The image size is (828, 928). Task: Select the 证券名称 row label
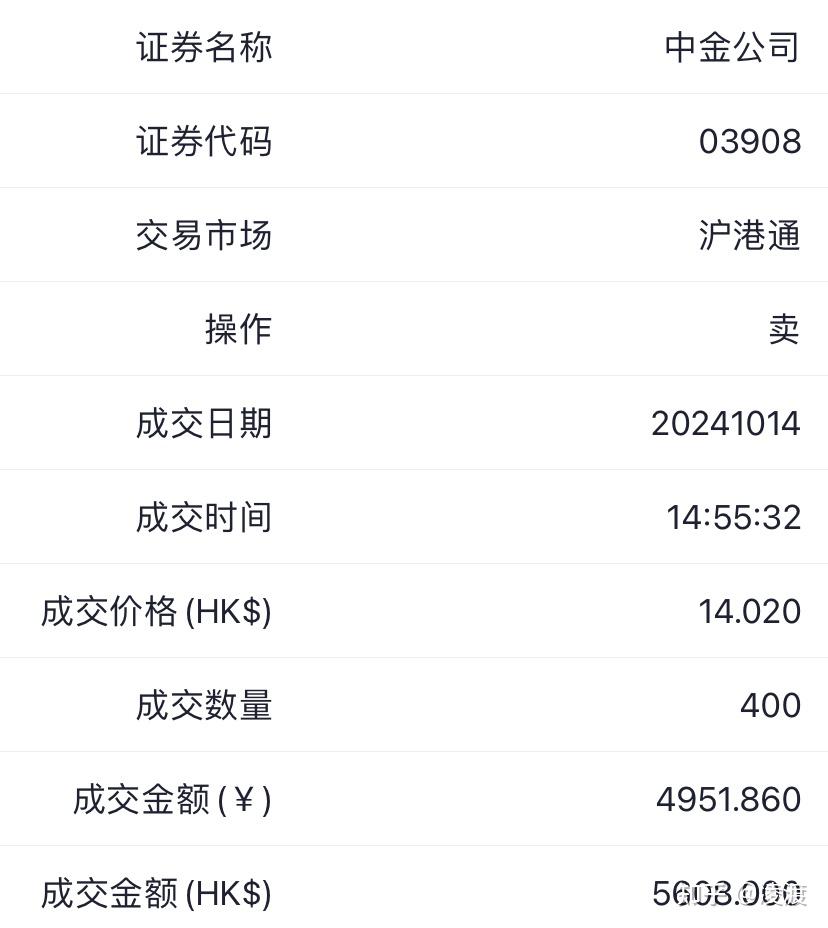pos(203,47)
